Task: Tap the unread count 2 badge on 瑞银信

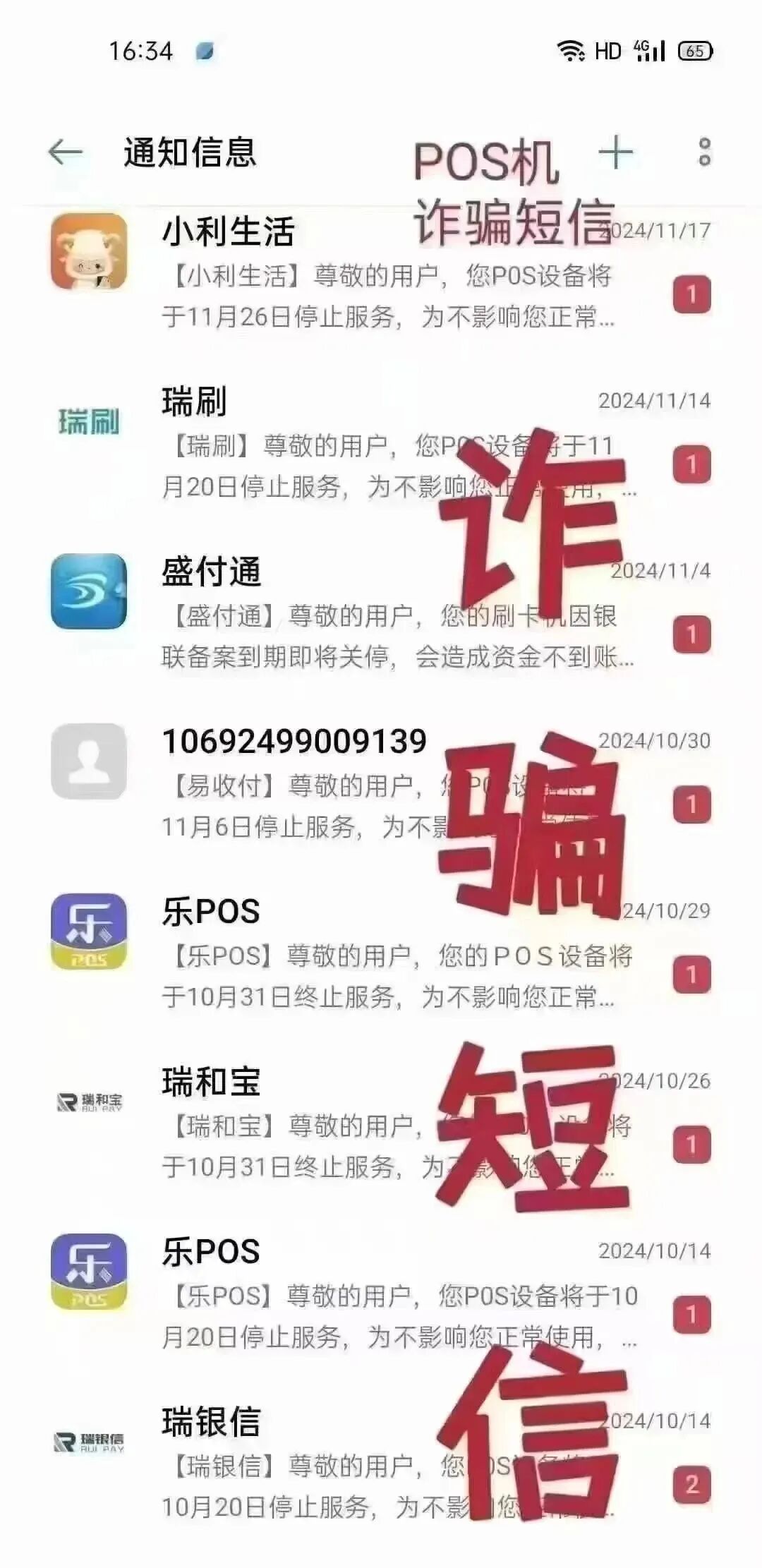Action: click(693, 1482)
